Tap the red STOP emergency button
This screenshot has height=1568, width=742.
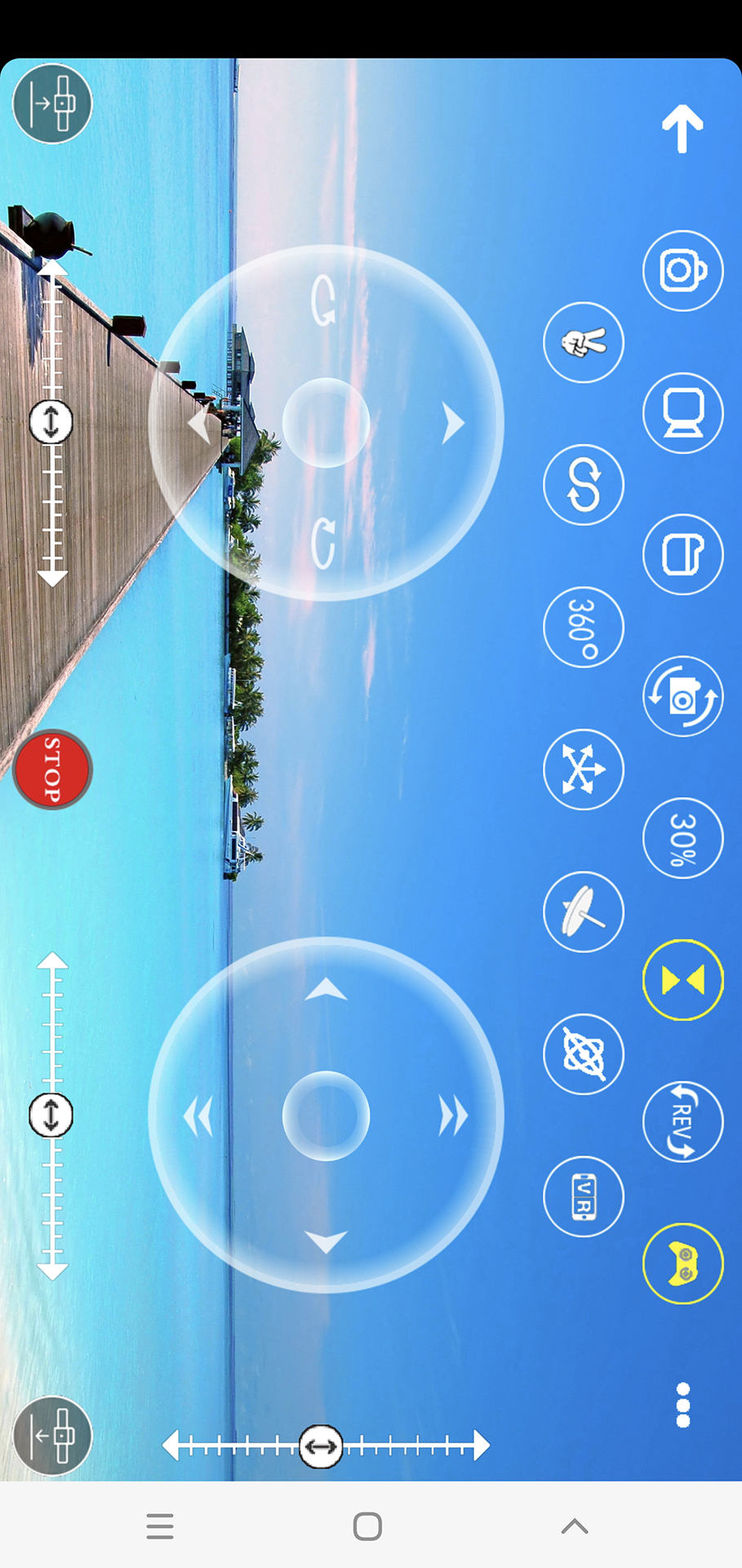coord(52,769)
